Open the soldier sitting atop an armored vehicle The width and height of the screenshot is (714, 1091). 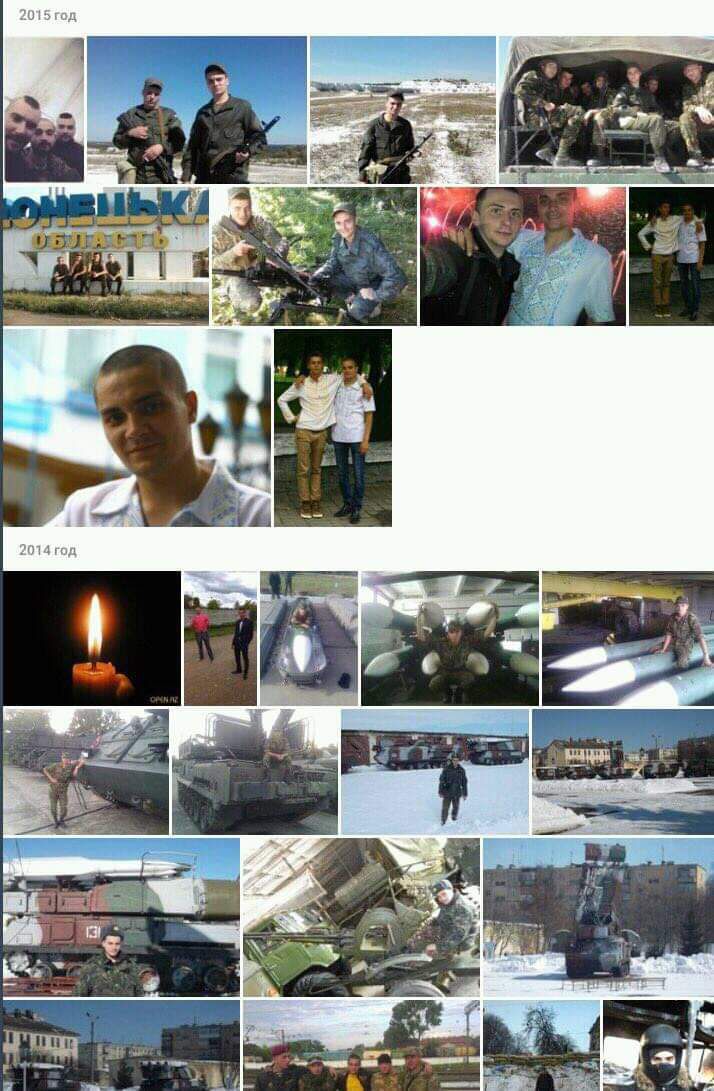click(x=255, y=772)
